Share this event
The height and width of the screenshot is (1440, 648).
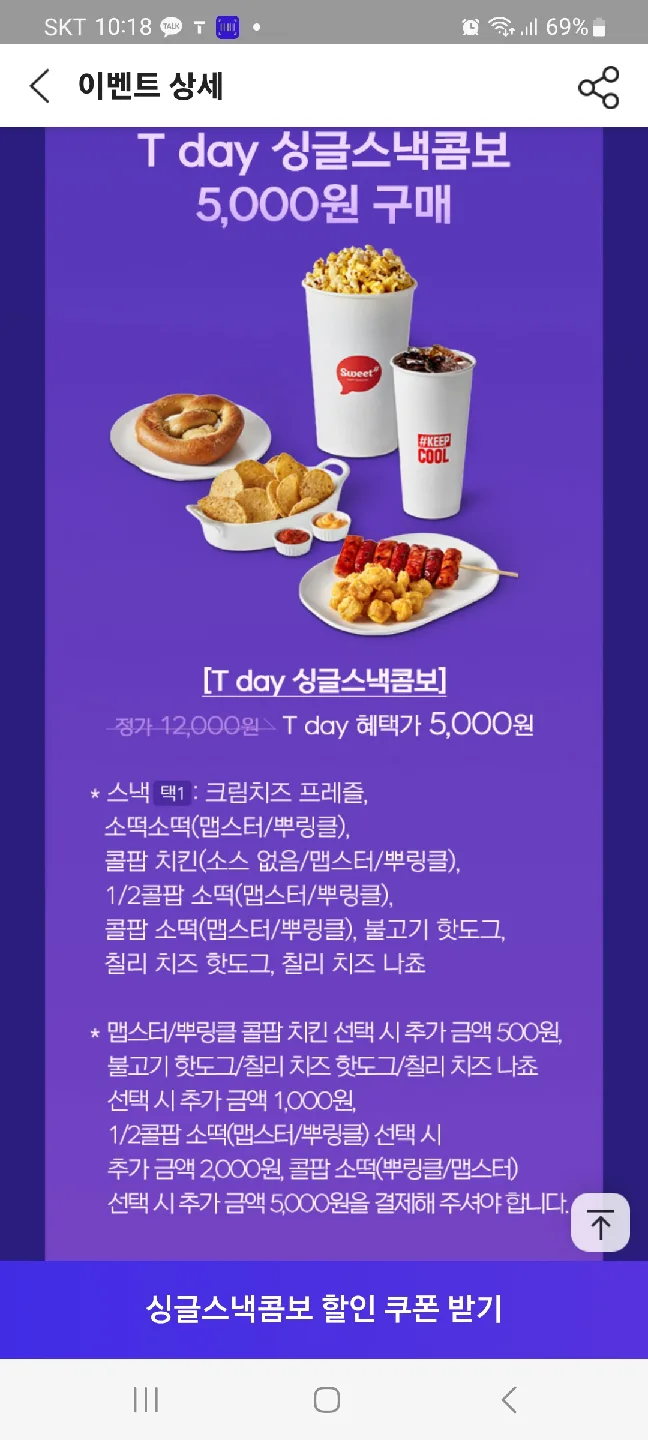[x=598, y=87]
